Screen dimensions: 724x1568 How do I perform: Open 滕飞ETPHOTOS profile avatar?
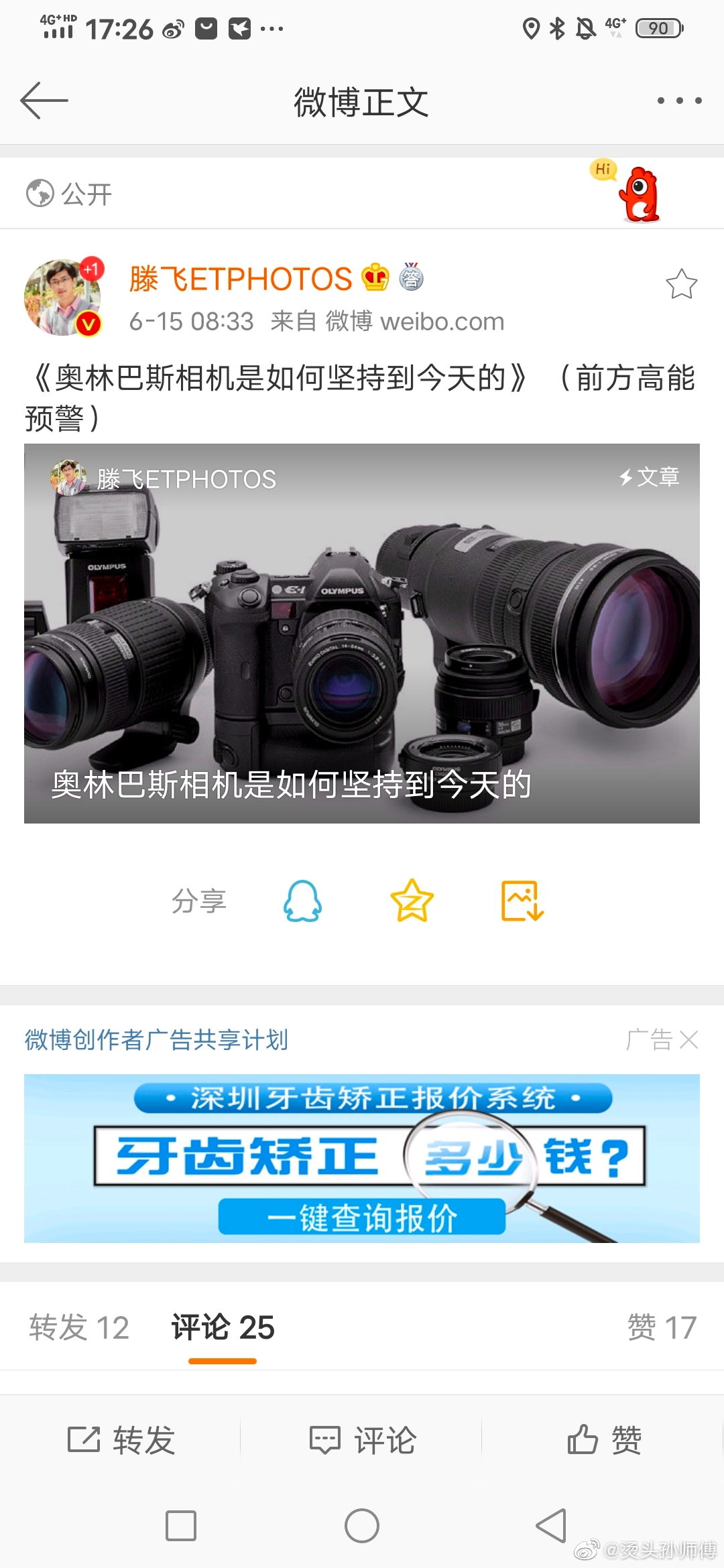coord(62,298)
